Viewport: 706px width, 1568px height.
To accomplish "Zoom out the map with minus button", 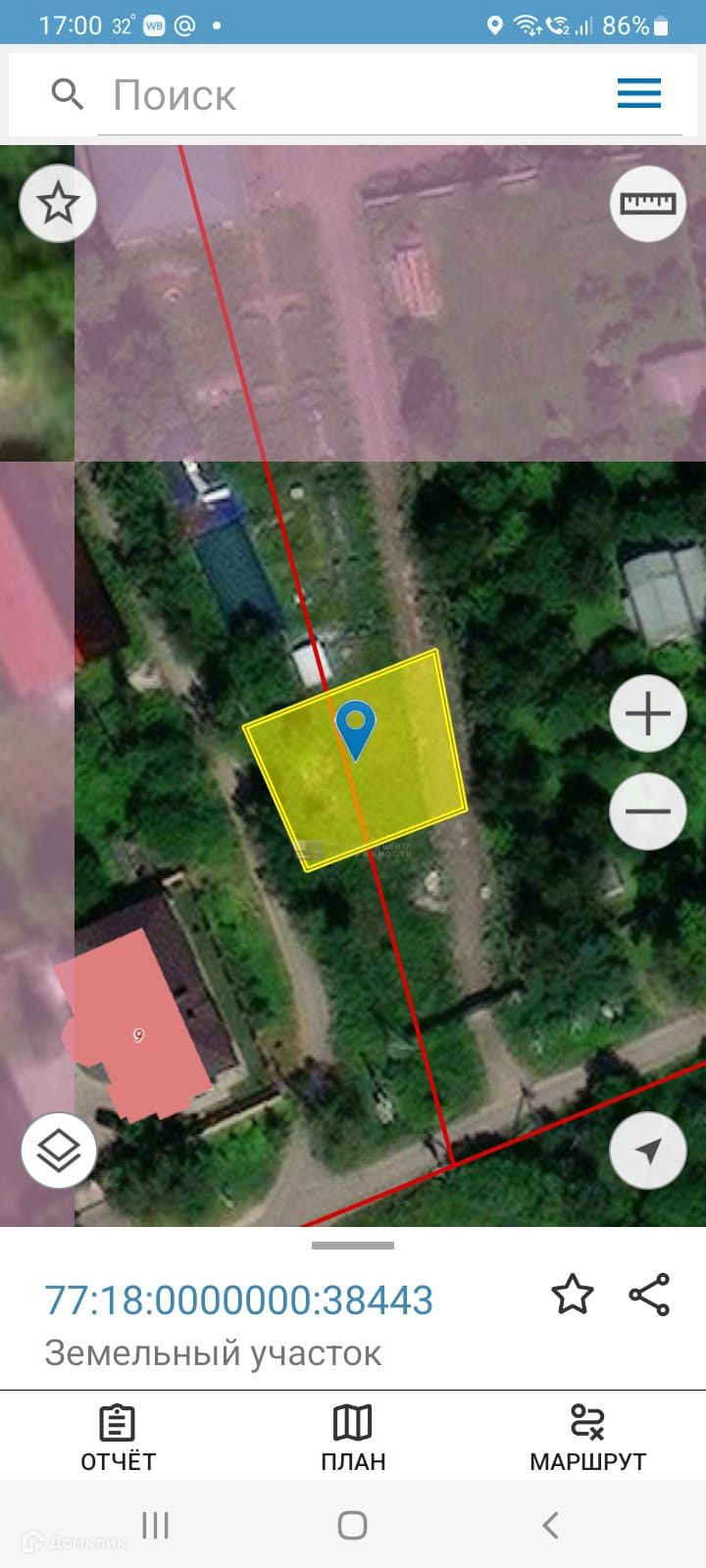I will pyautogui.click(x=647, y=811).
